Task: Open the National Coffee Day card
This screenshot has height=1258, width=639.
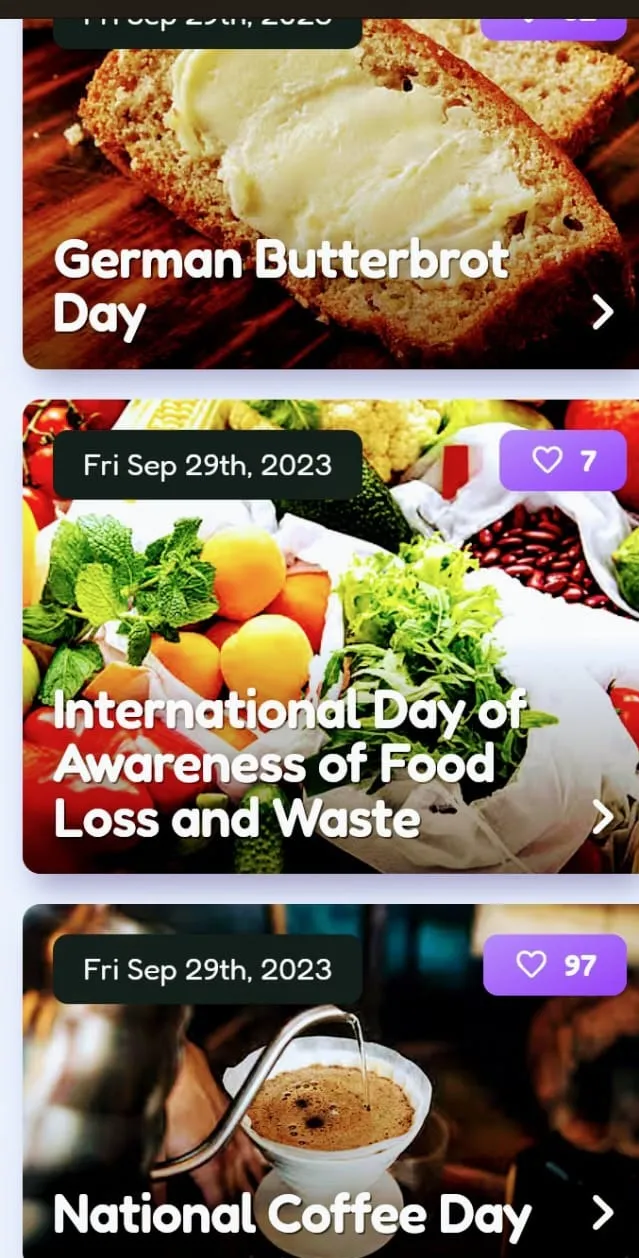Action: click(x=290, y=1215)
